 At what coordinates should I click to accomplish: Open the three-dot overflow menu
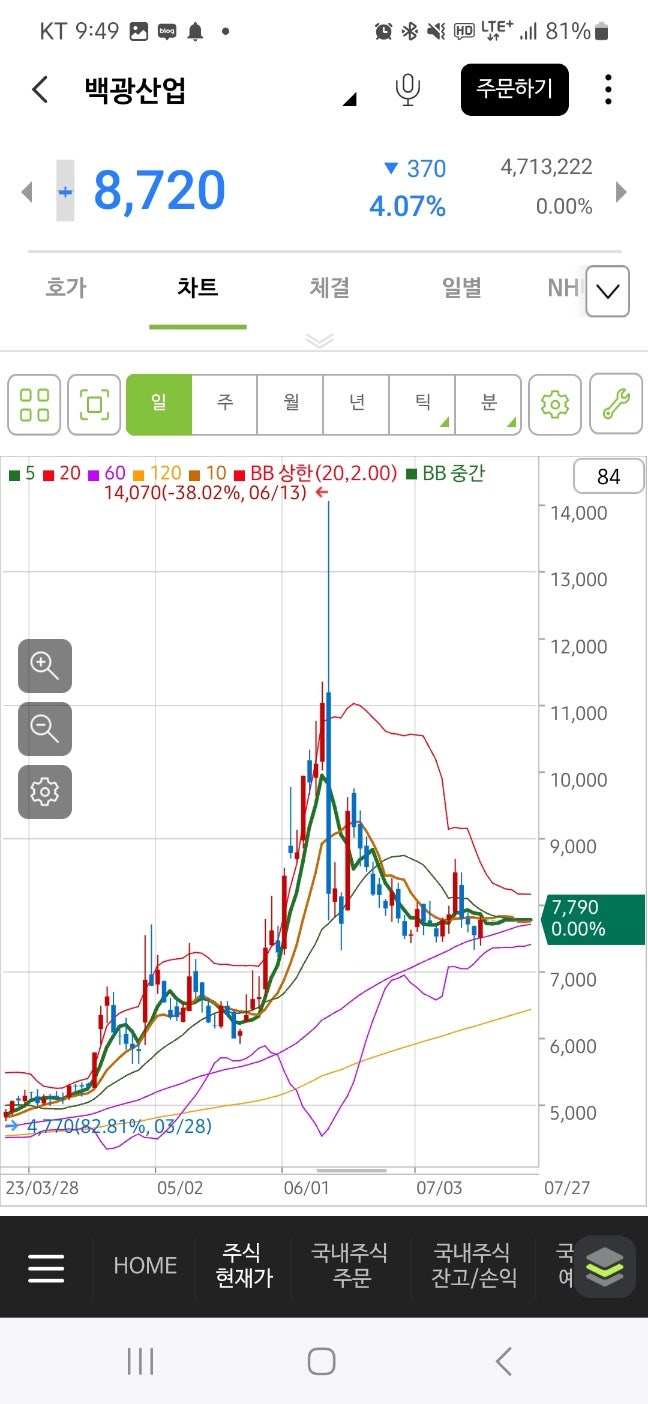[x=608, y=90]
